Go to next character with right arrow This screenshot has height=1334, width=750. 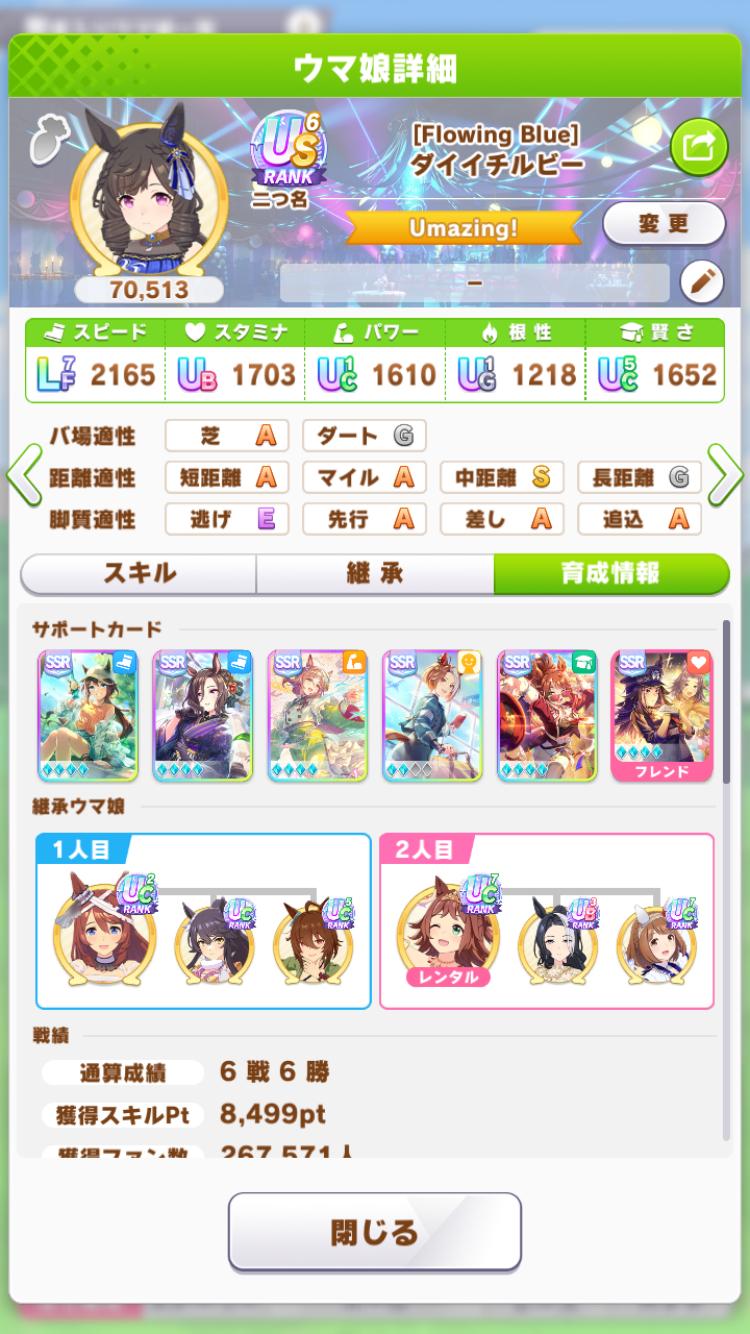point(727,477)
